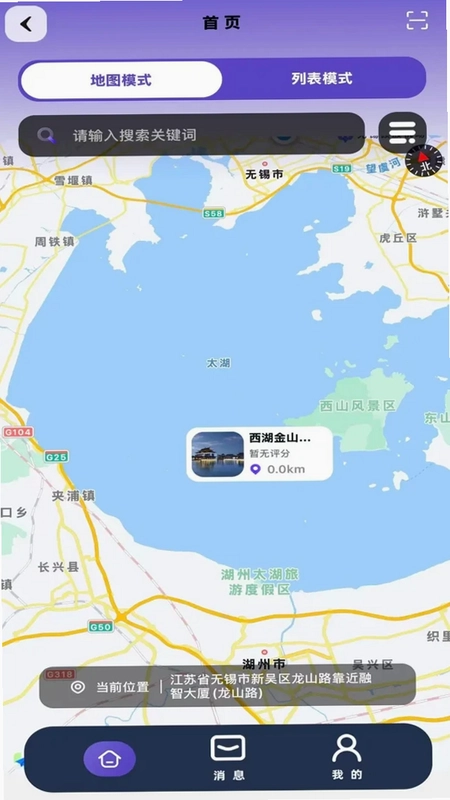450x800 pixels.
Task: Open the scan icon in header
Action: [417, 20]
